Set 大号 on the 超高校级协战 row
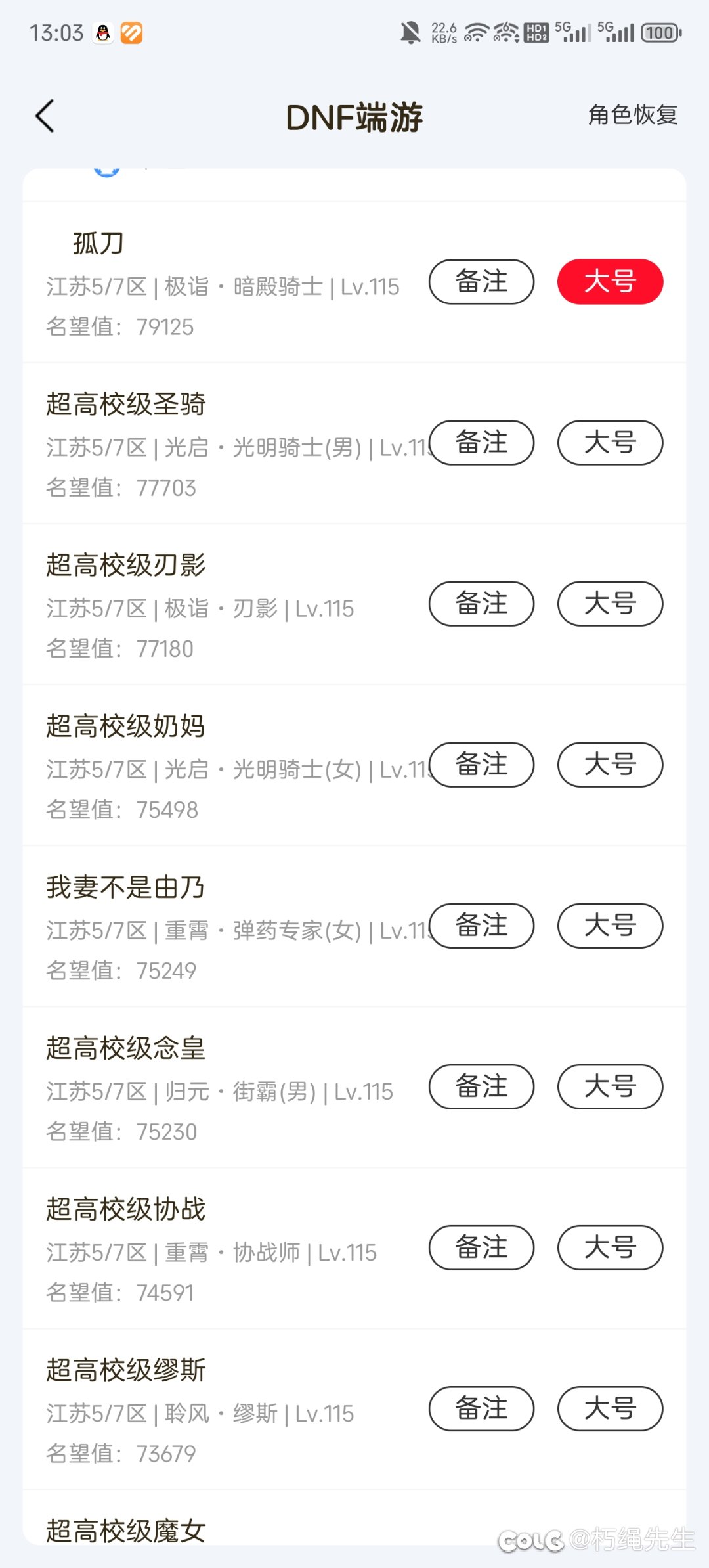This screenshot has height=1568, width=709. click(610, 1247)
